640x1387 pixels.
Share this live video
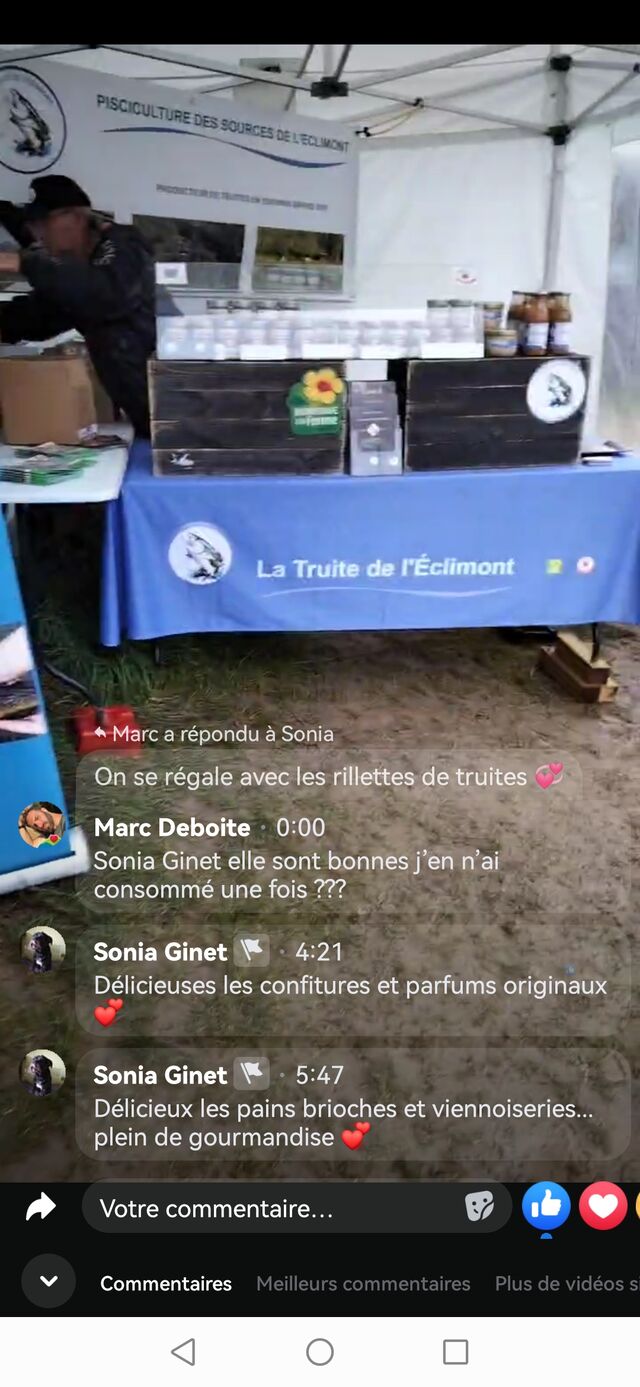click(x=41, y=1208)
